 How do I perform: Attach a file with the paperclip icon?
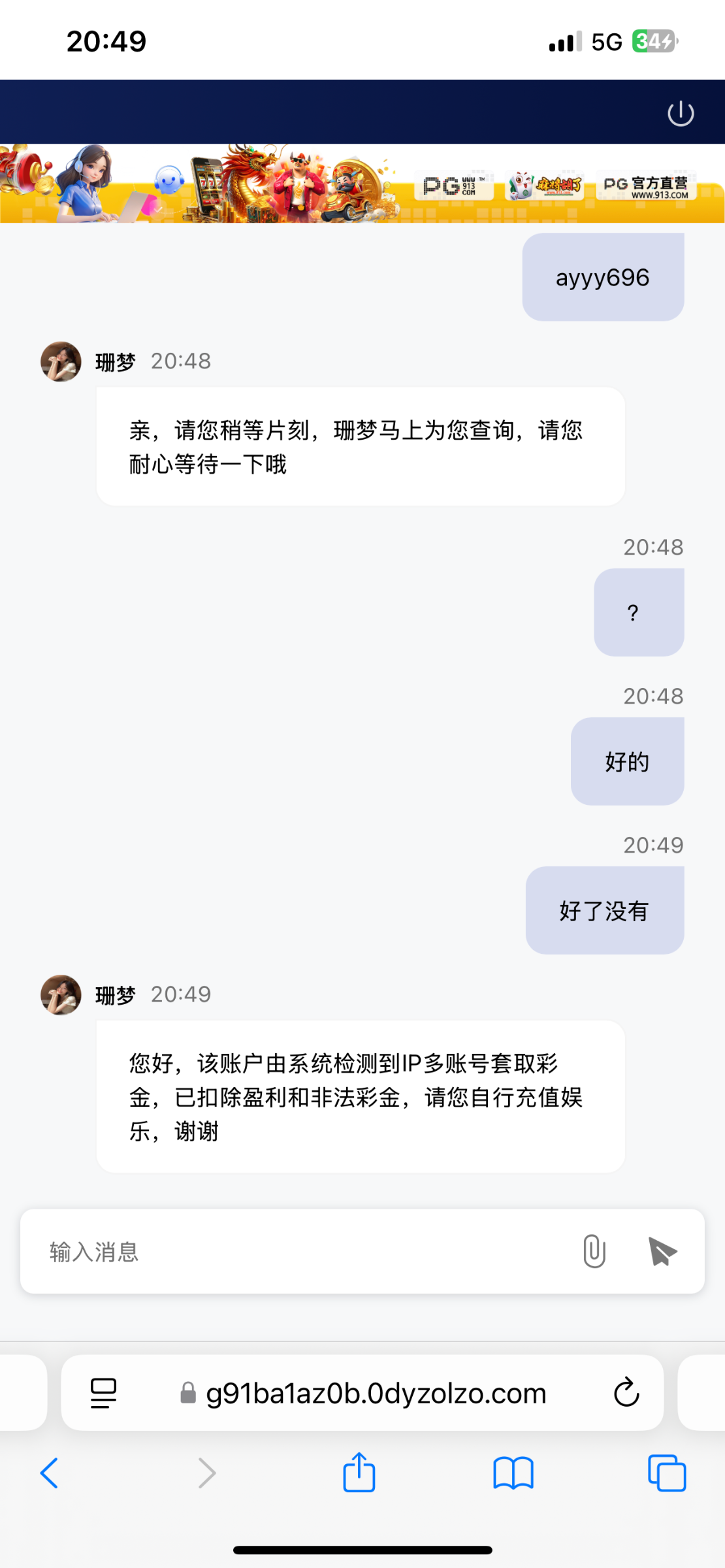click(x=594, y=1251)
